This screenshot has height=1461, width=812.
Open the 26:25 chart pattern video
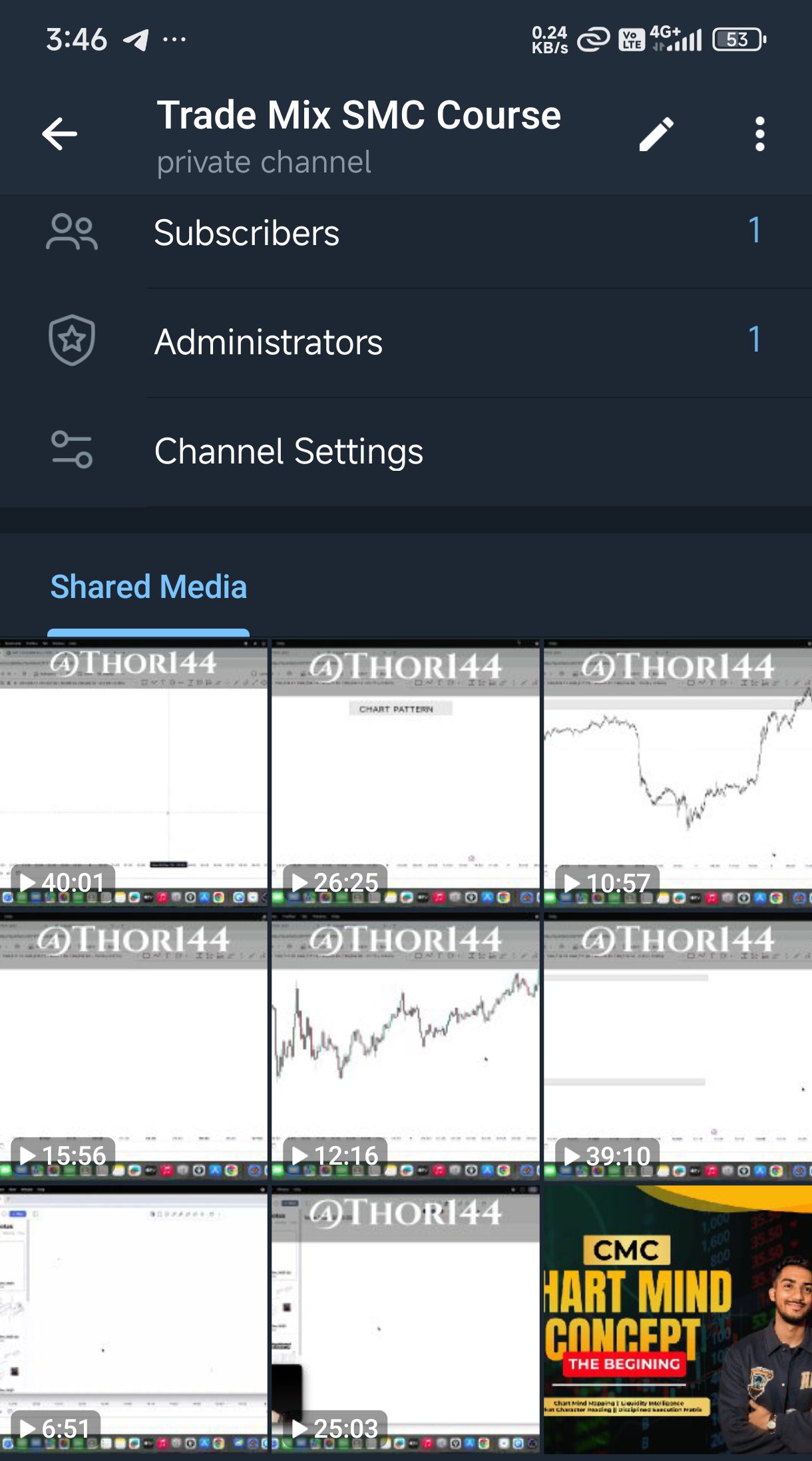(x=405, y=766)
